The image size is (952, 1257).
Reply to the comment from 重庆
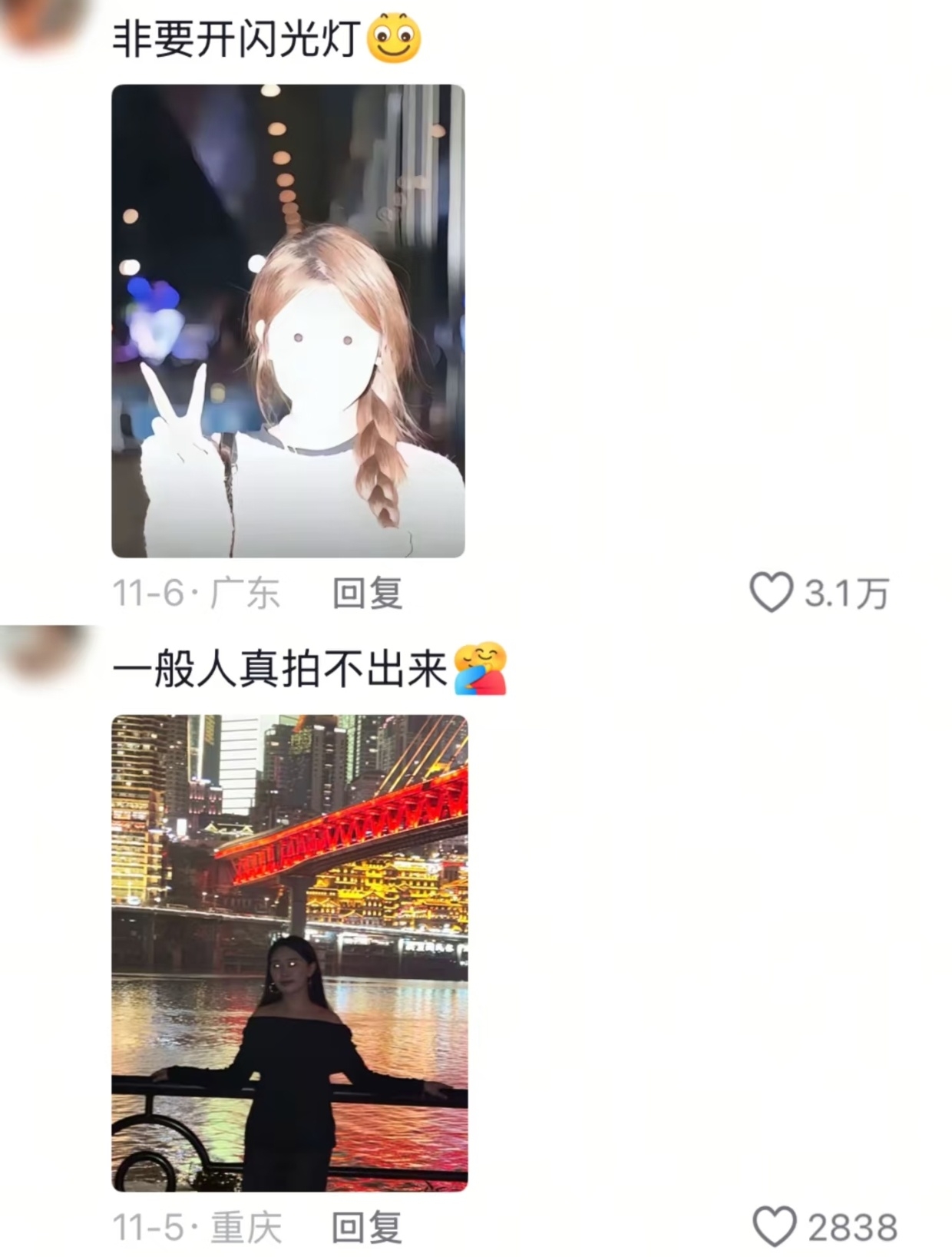(367, 1227)
